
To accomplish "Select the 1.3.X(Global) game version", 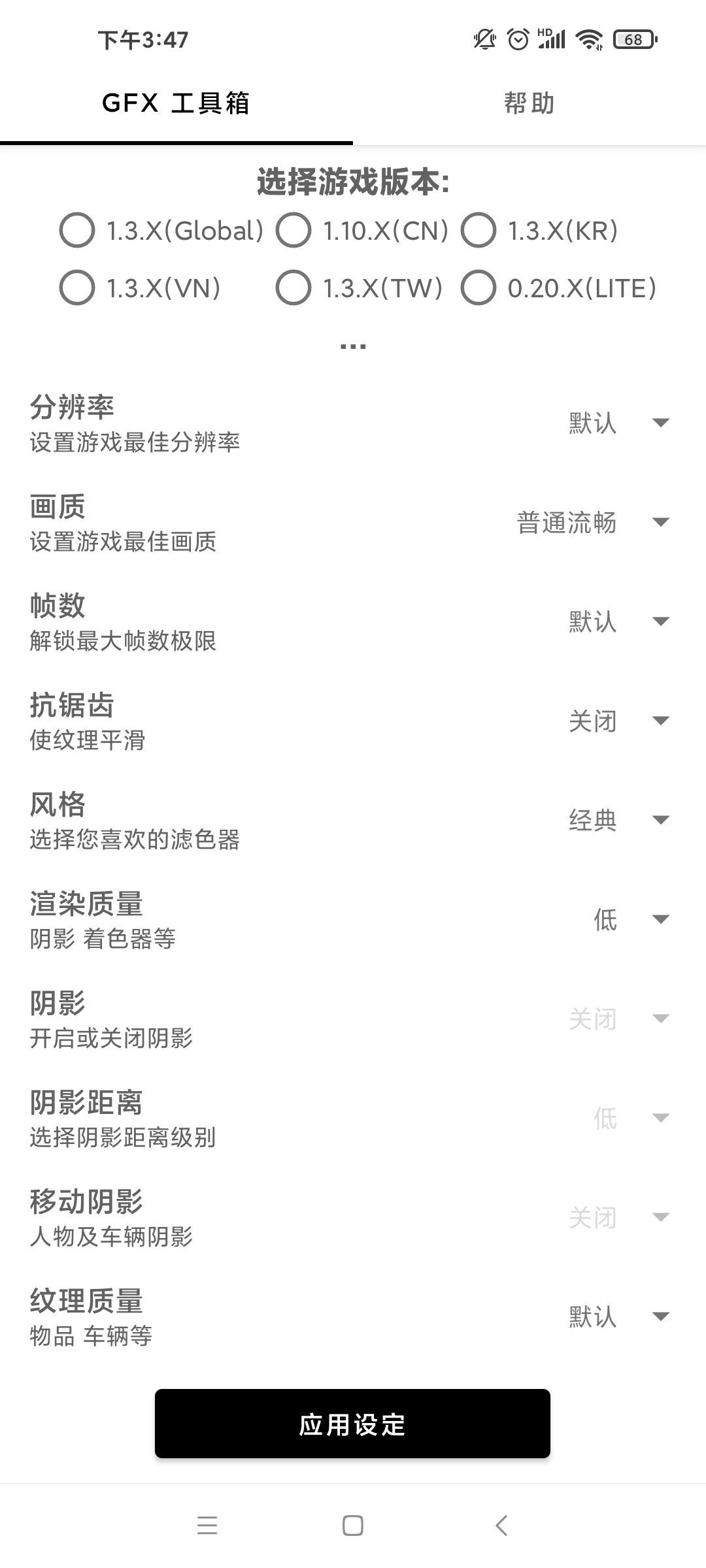I will pos(161,231).
